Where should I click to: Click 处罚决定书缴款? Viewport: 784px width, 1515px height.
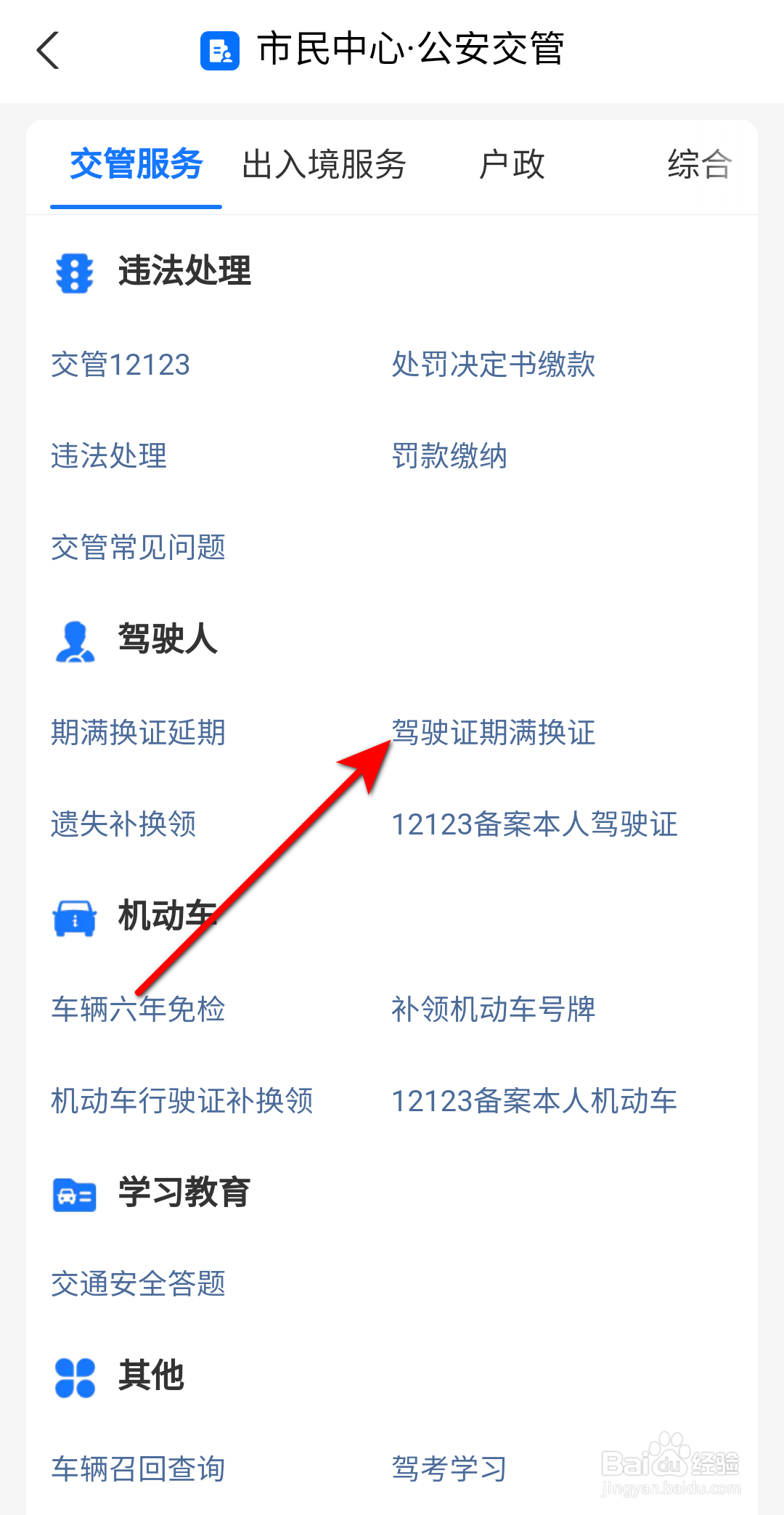[493, 365]
